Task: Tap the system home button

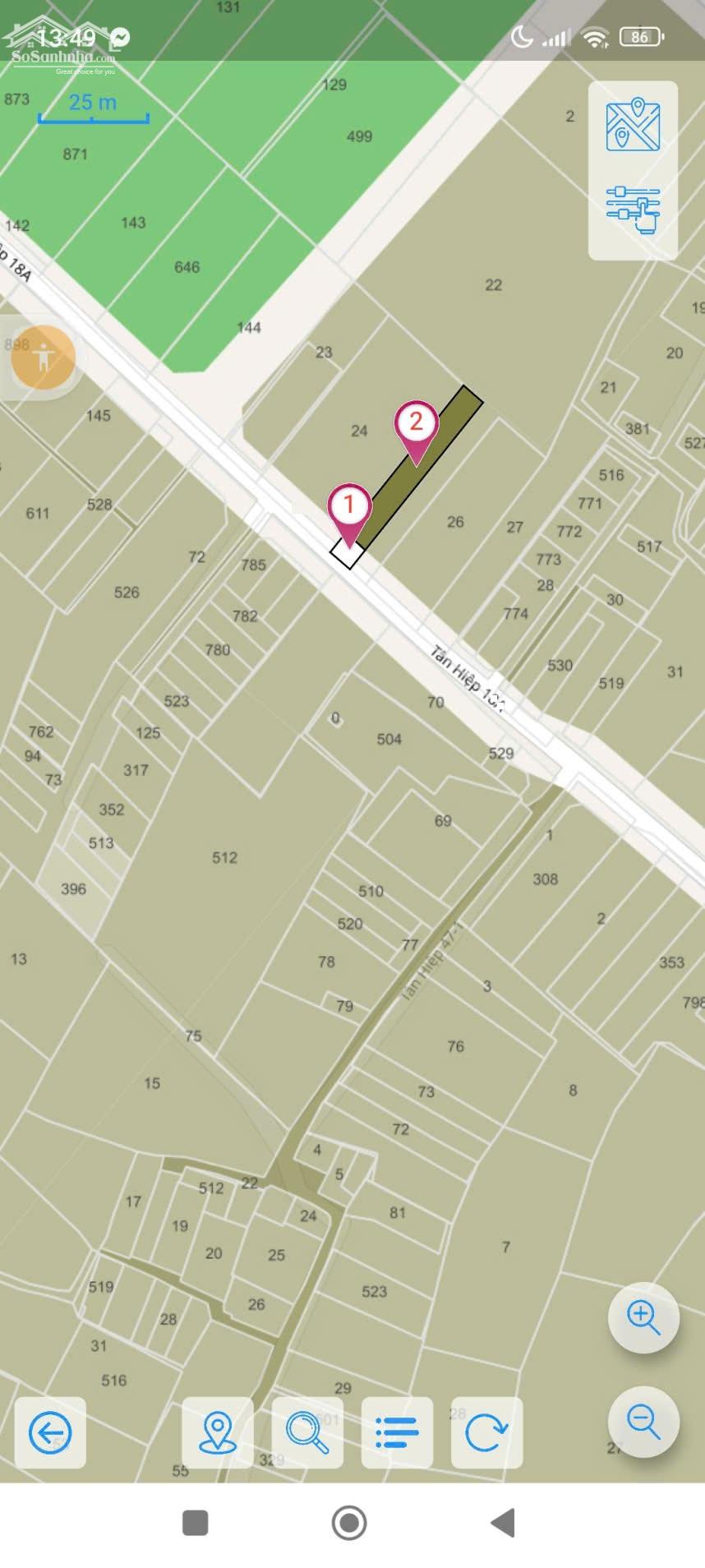Action: (x=349, y=1523)
